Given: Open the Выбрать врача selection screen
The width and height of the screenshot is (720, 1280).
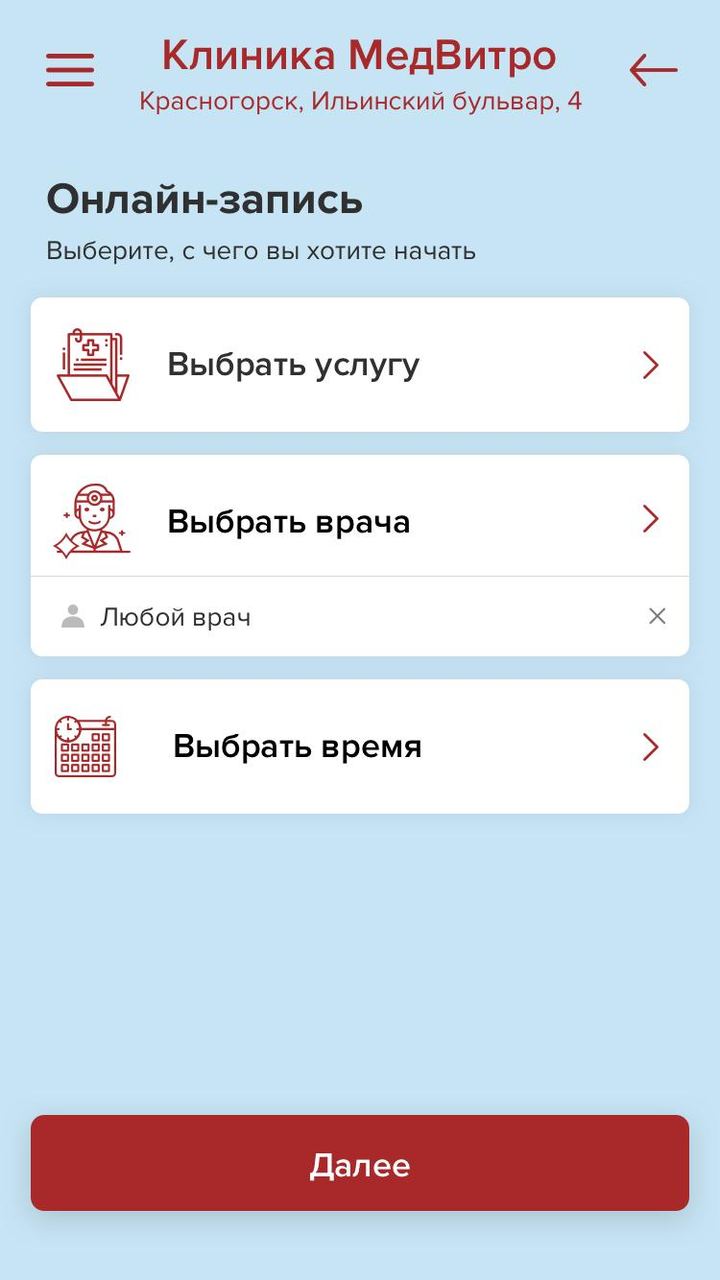Looking at the screenshot, I should pyautogui.click(x=360, y=518).
